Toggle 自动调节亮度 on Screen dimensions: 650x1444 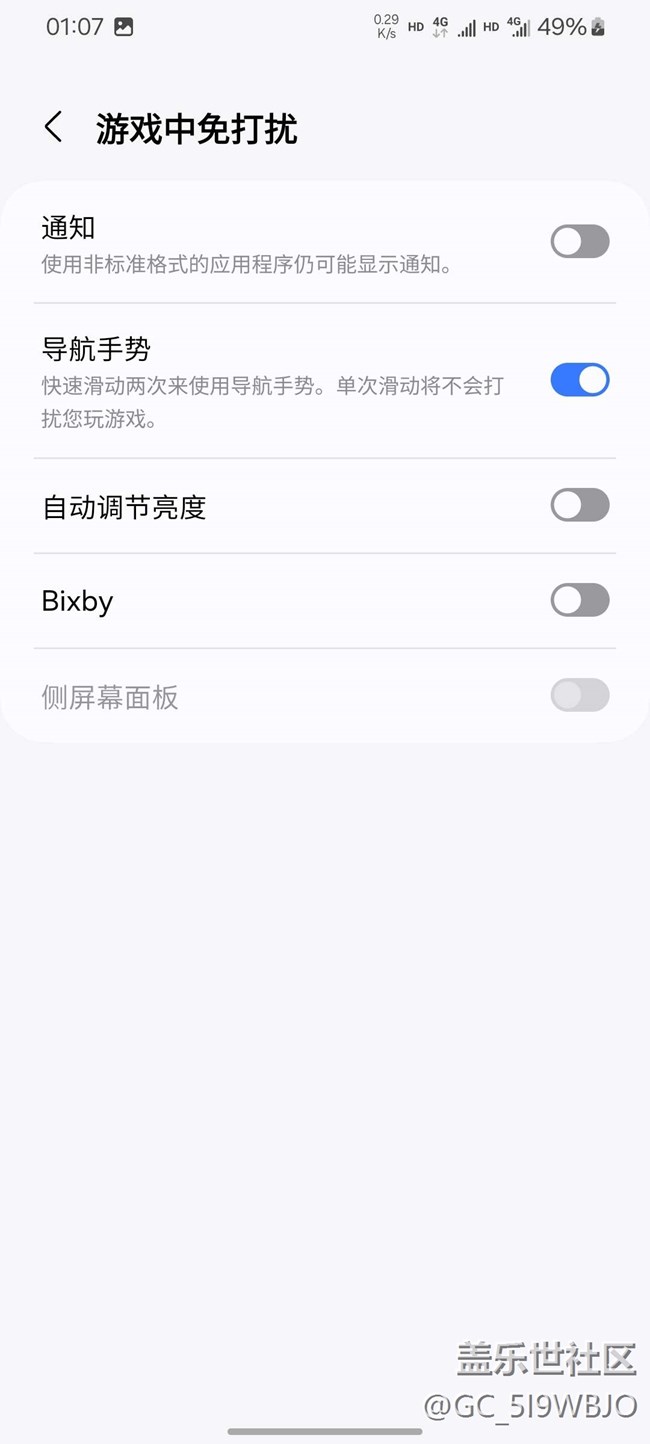(x=580, y=505)
